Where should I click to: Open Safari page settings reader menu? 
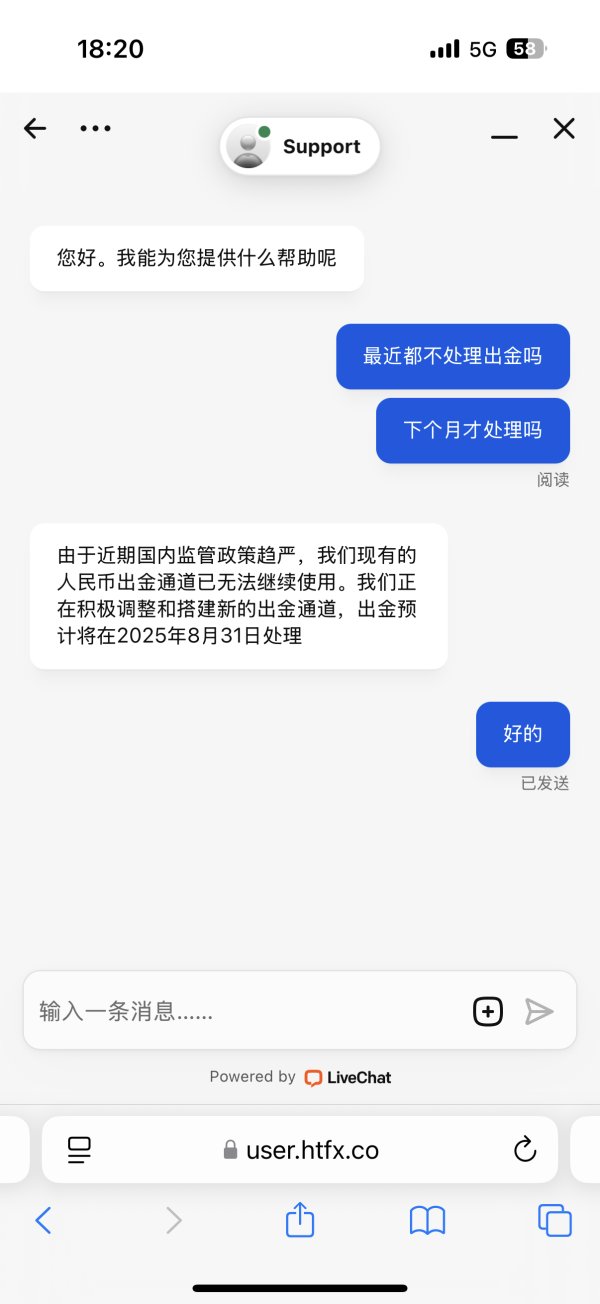click(x=79, y=1150)
